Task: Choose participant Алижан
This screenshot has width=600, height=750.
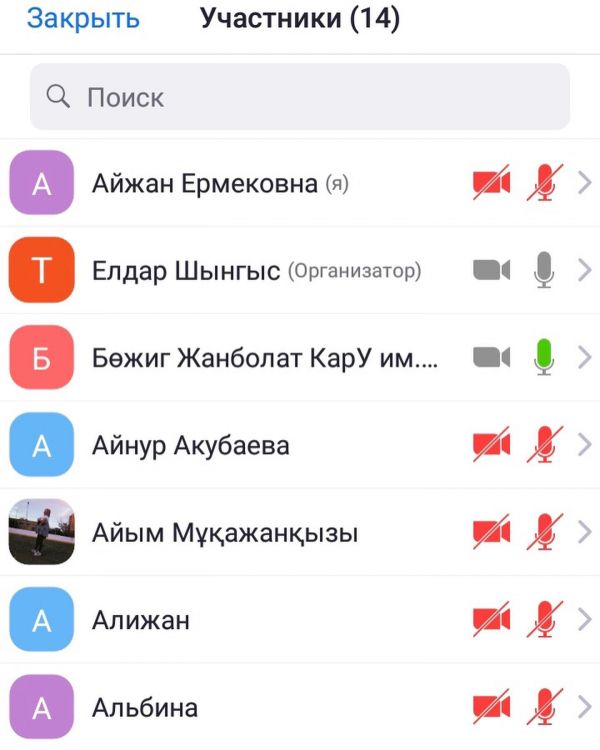Action: 140,620
